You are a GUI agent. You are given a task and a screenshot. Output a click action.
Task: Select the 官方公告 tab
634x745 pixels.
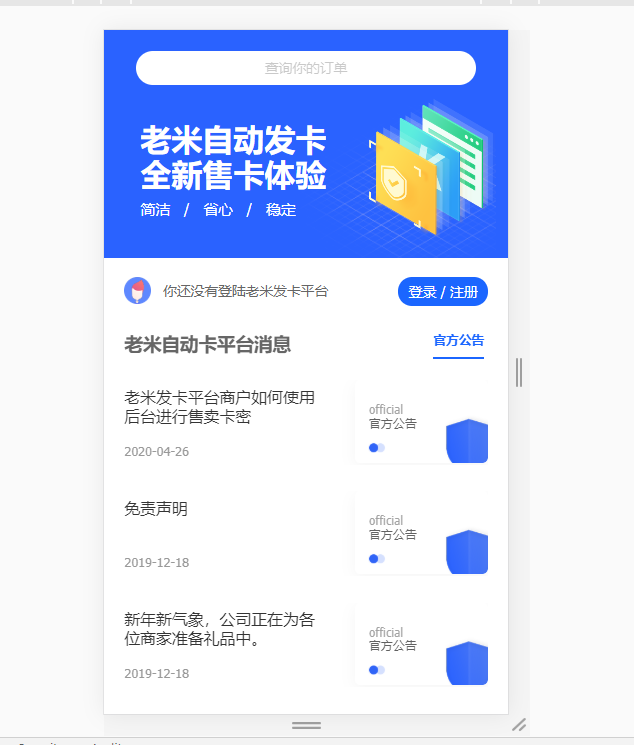pyautogui.click(x=458, y=341)
